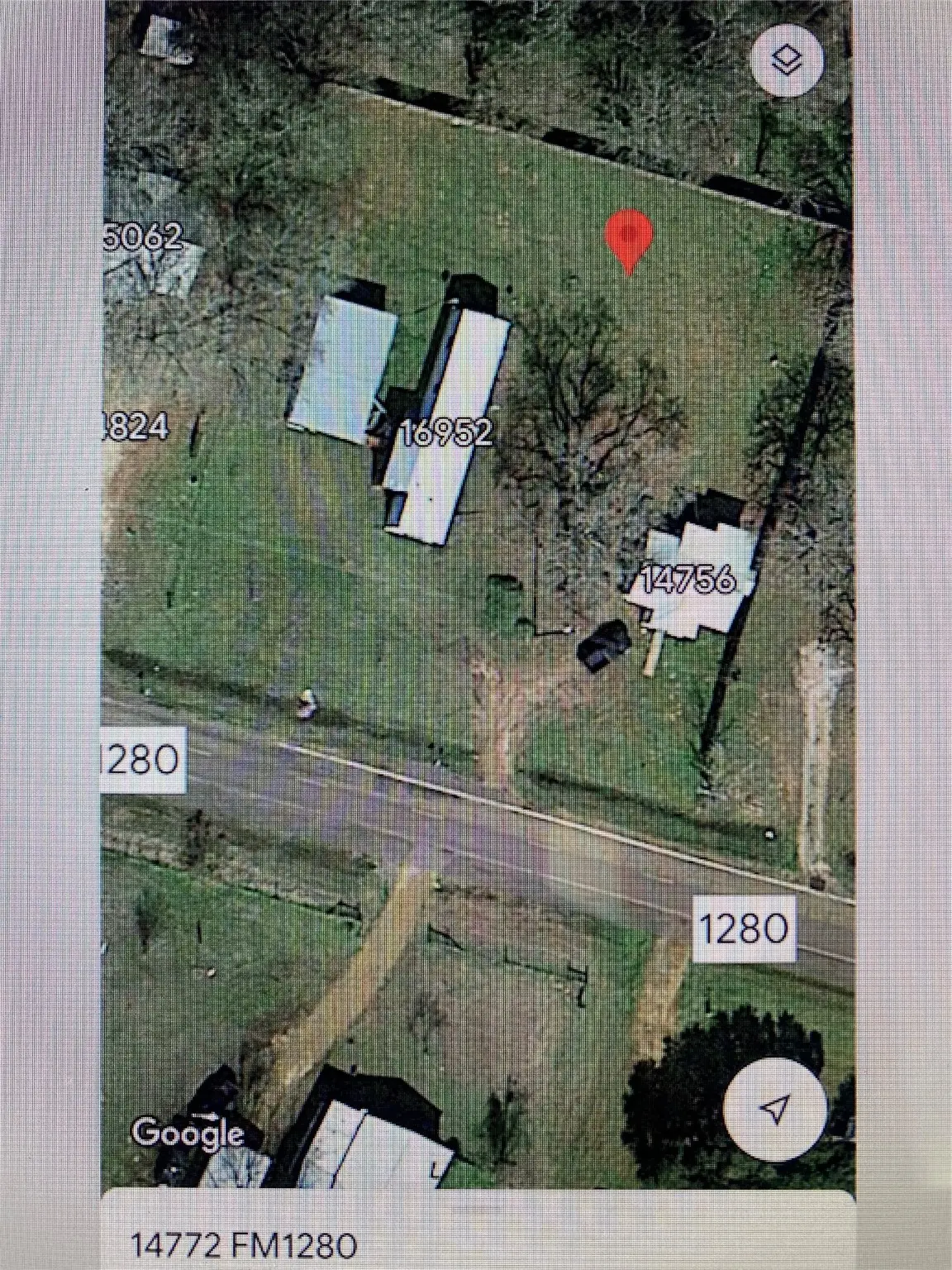Screen dimensions: 952x1270
Task: Select the 14756 address label
Action: (688, 579)
